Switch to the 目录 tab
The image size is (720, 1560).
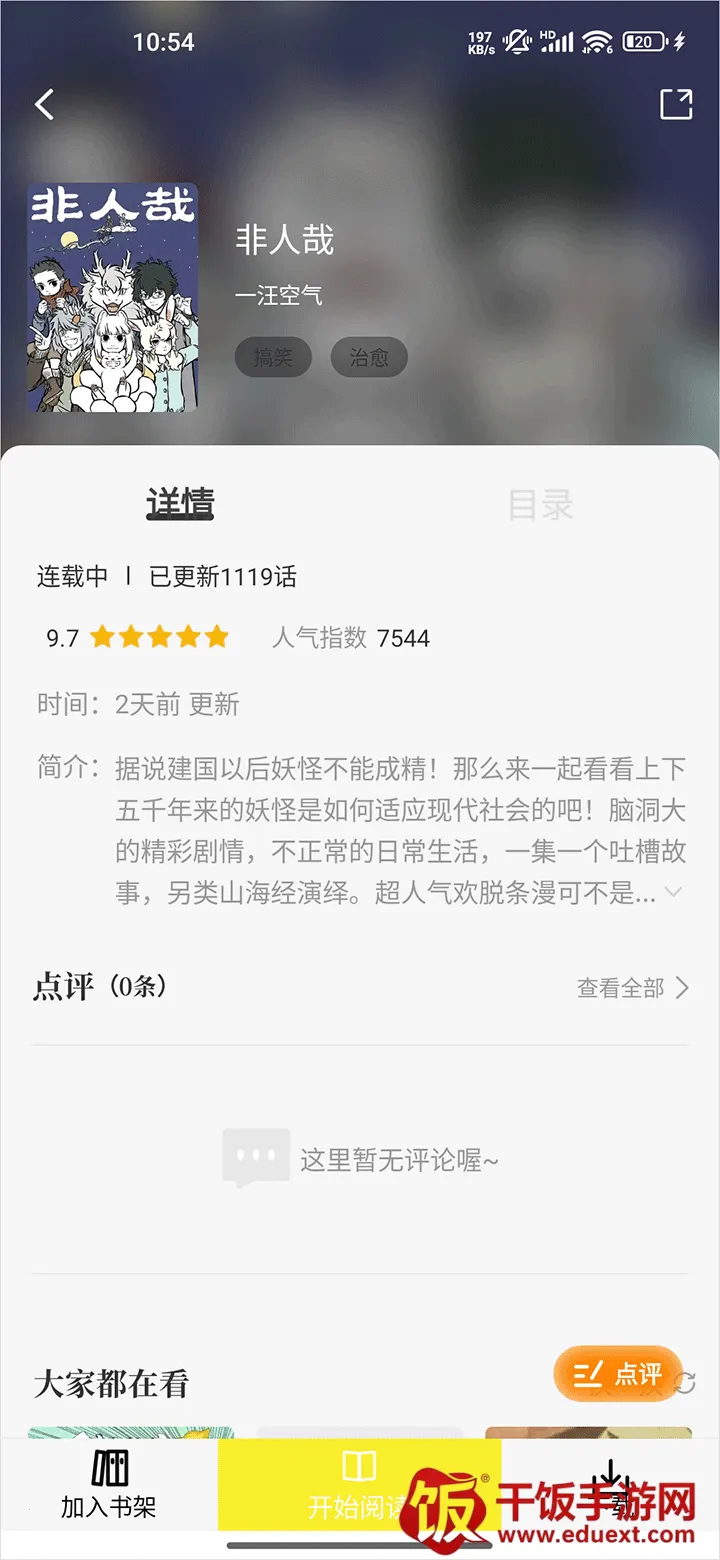(540, 505)
